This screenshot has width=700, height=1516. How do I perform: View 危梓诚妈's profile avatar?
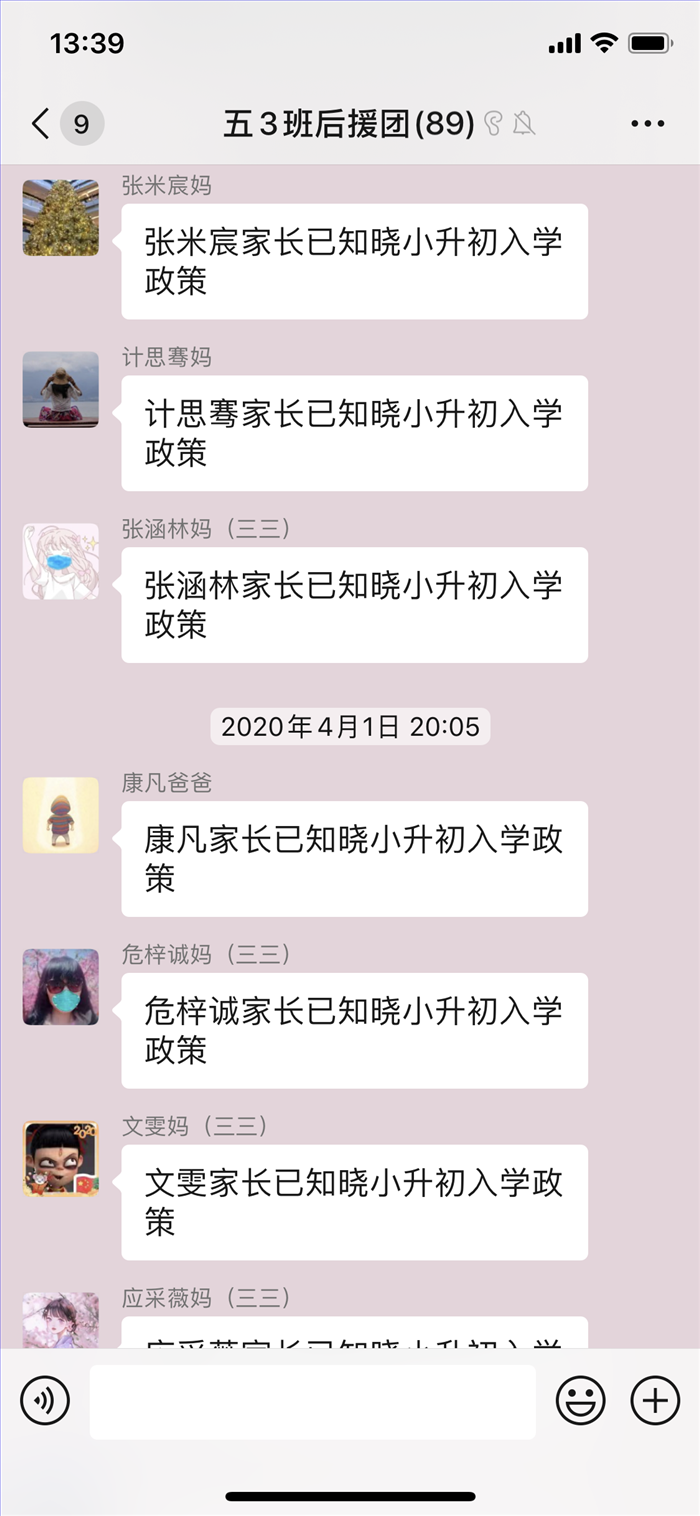click(61, 988)
